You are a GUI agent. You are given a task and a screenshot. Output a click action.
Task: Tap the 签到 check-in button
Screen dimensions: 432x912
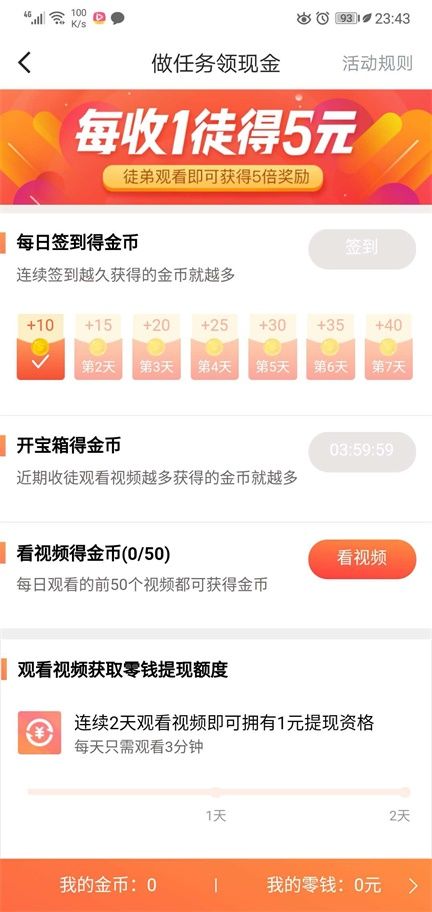[362, 249]
